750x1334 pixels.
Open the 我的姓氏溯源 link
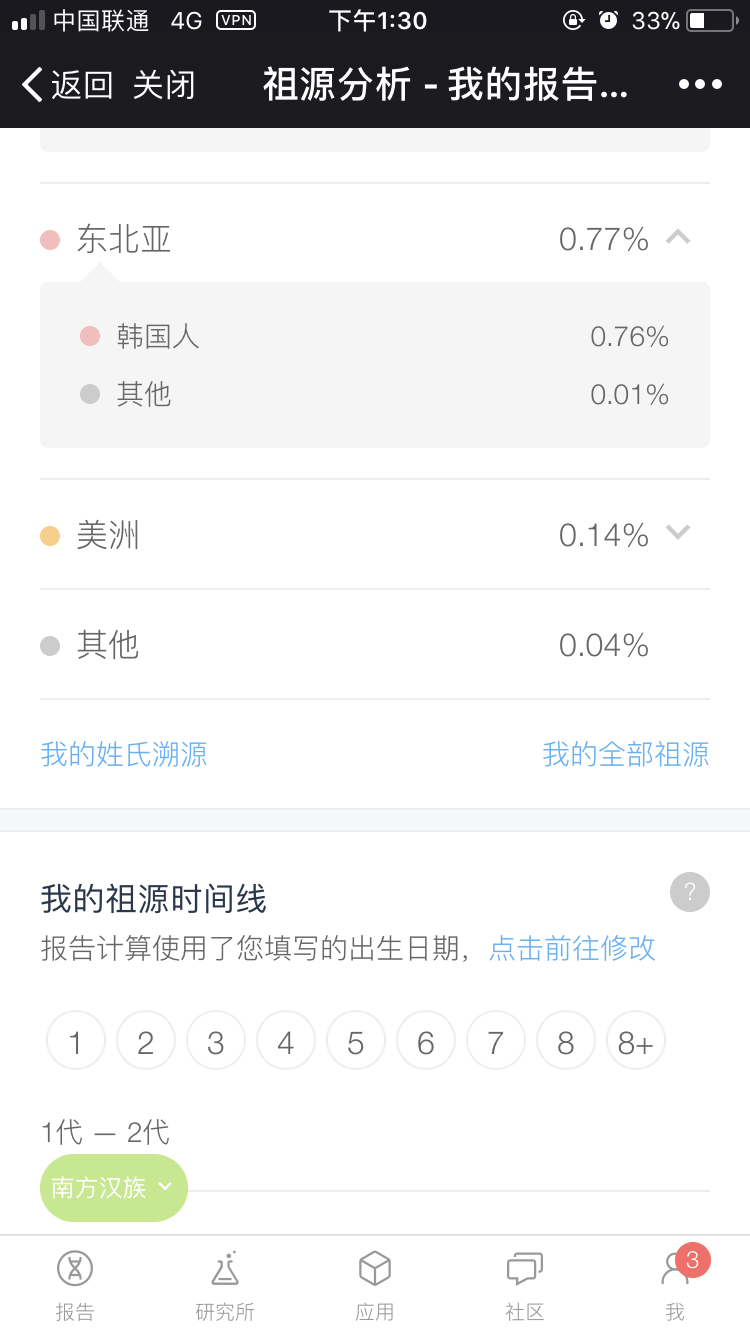pyautogui.click(x=124, y=754)
